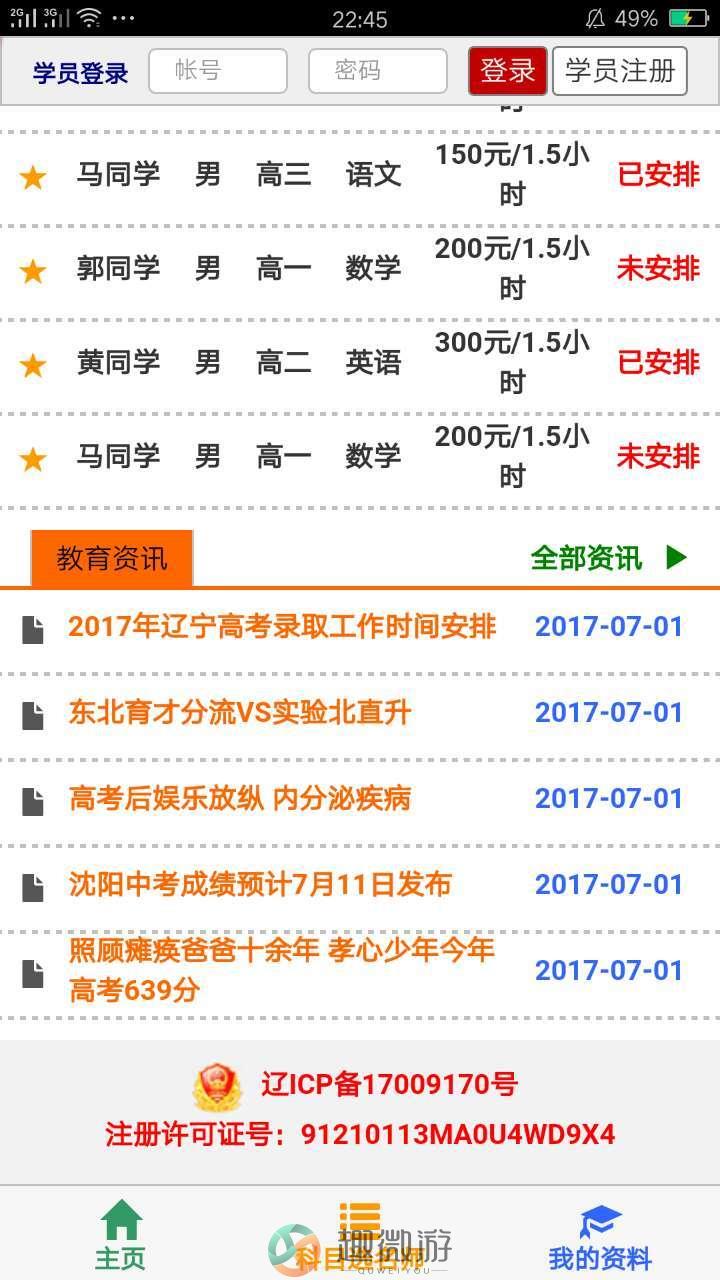
Task: Switch to the 我的资料 tab
Action: point(600,1235)
